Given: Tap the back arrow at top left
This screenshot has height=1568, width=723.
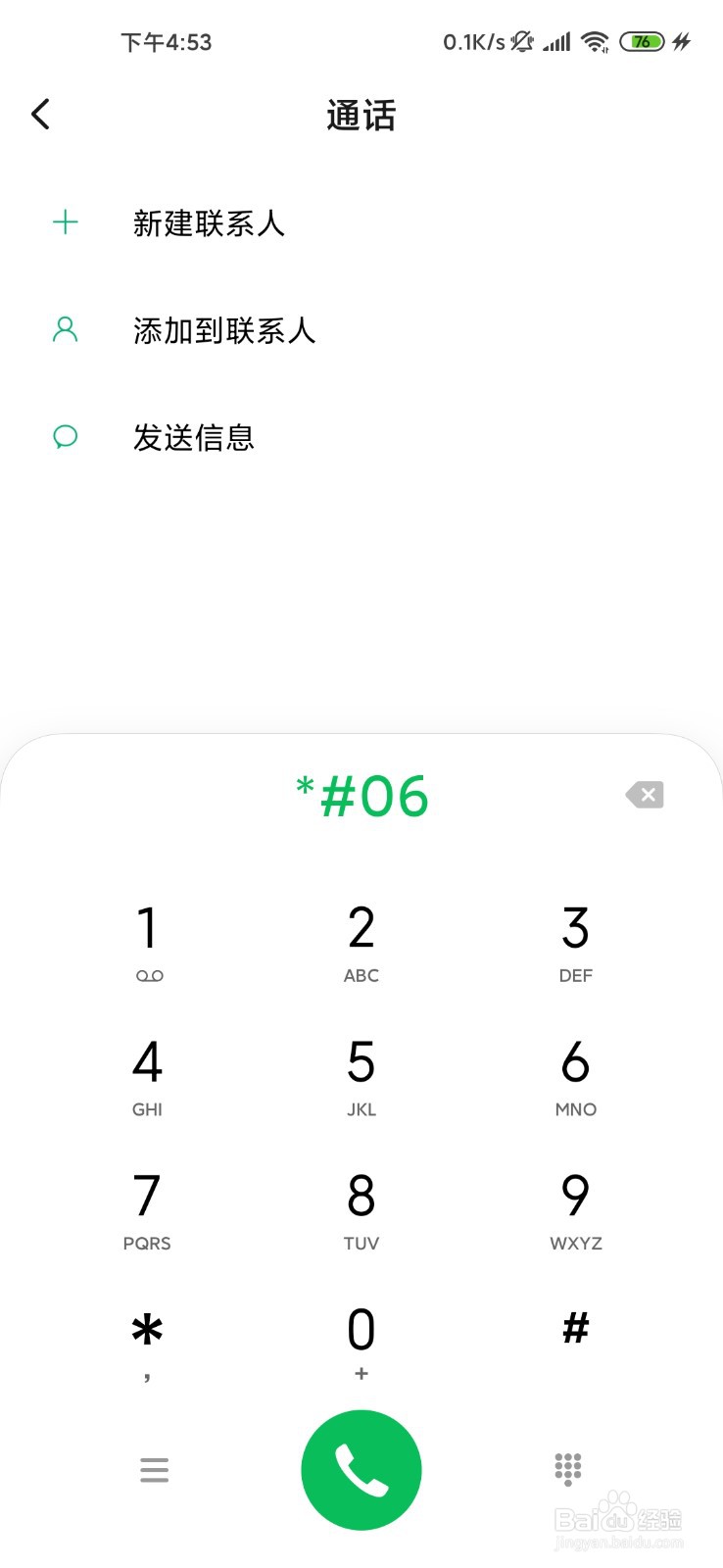Looking at the screenshot, I should [40, 114].
